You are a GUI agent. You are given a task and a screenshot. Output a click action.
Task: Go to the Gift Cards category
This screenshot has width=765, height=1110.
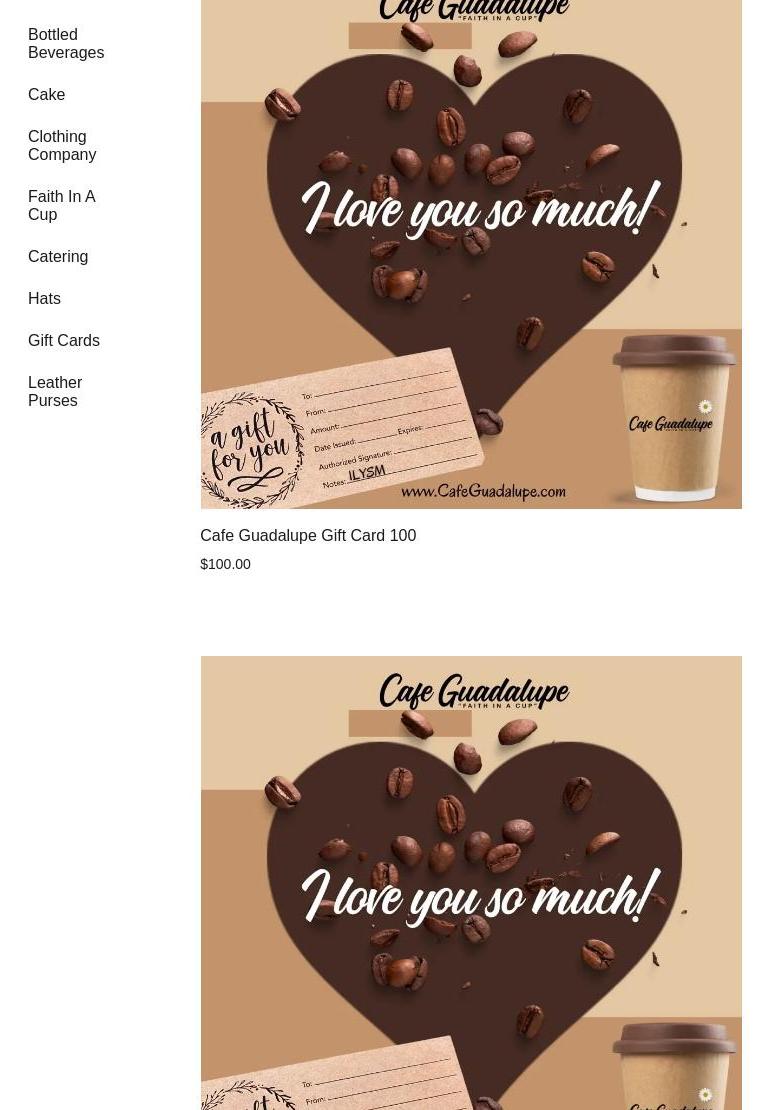[63, 340]
